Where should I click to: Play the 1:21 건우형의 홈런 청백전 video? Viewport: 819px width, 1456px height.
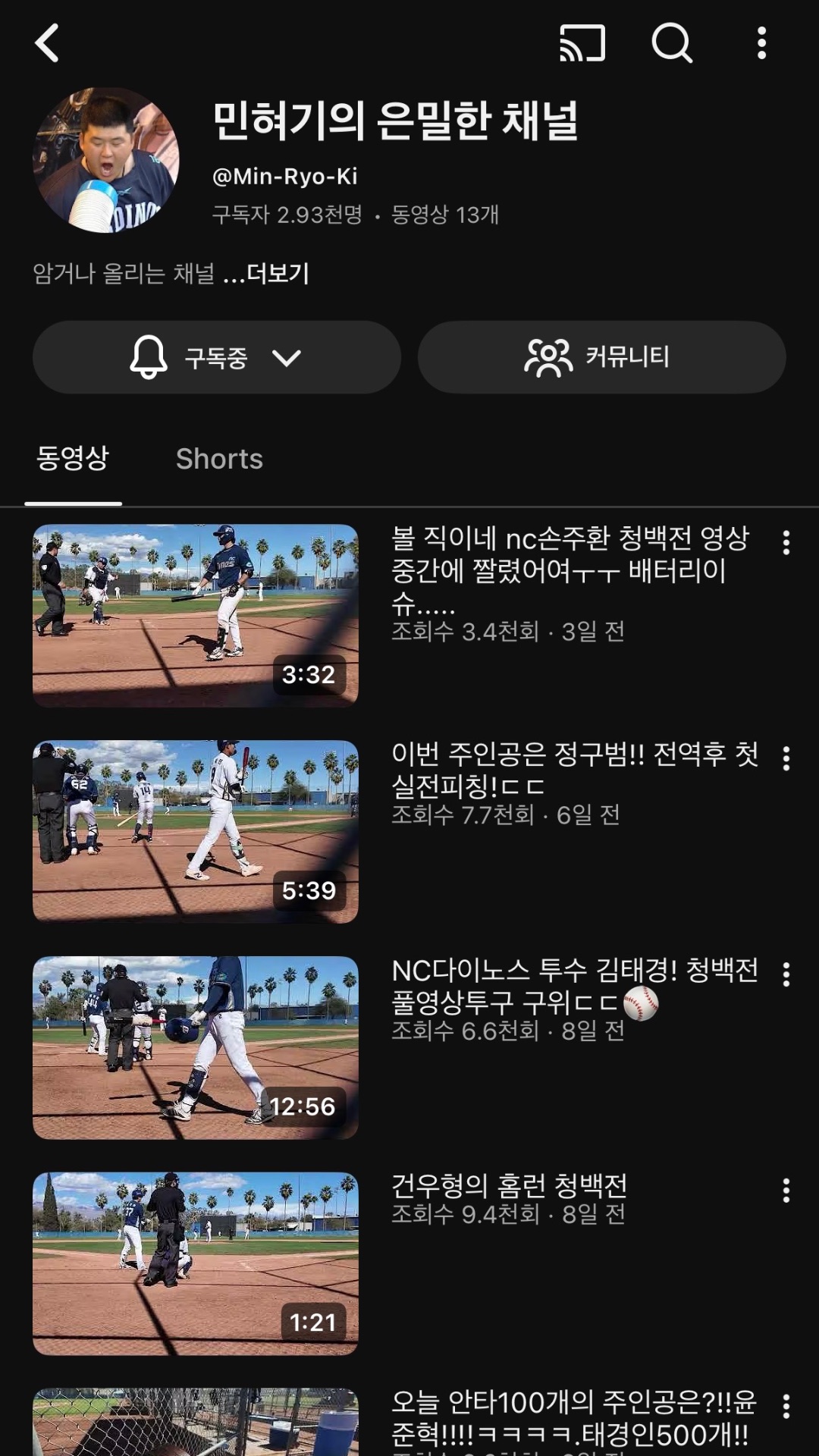(195, 1263)
